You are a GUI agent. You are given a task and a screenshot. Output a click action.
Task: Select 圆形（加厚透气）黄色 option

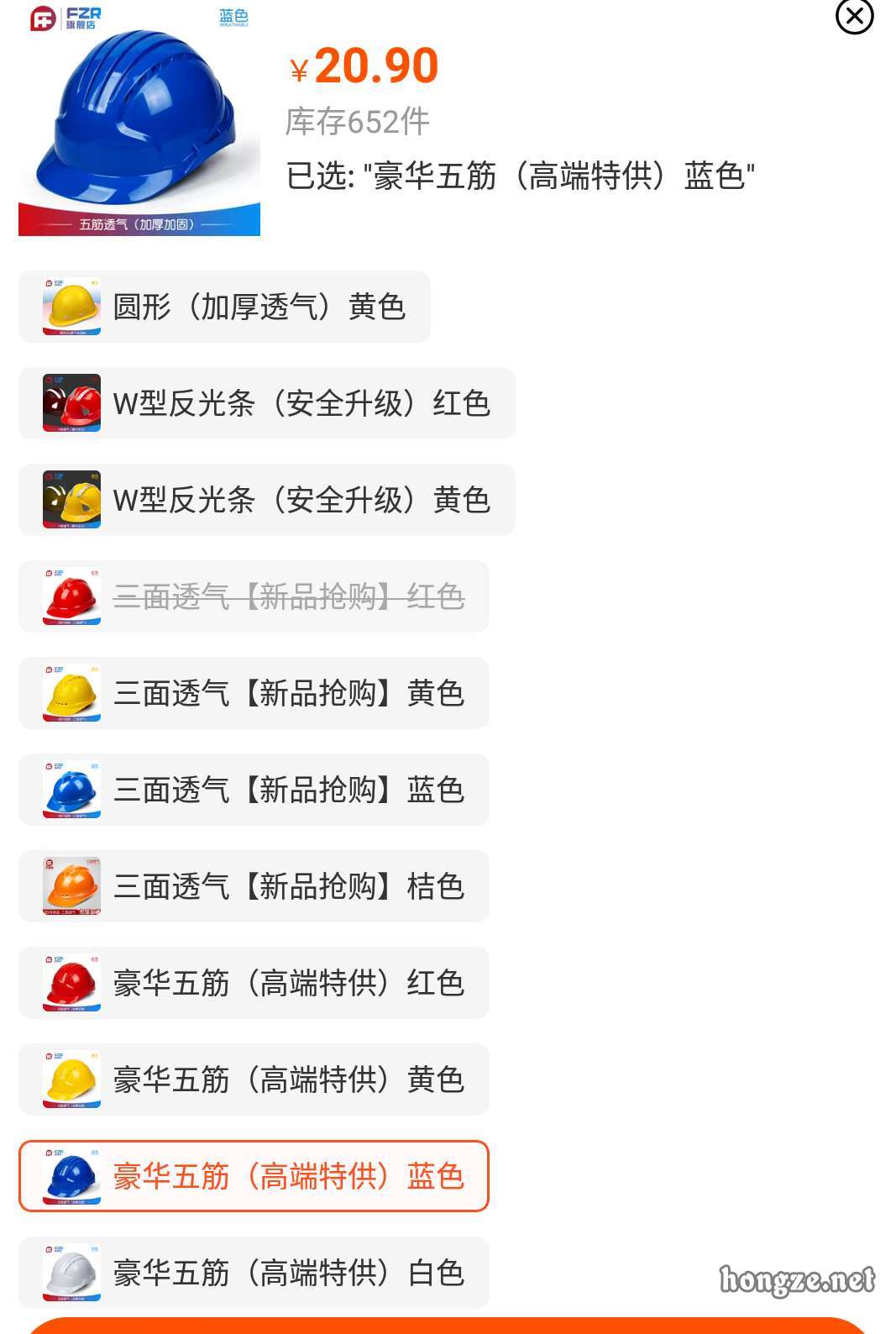224,307
